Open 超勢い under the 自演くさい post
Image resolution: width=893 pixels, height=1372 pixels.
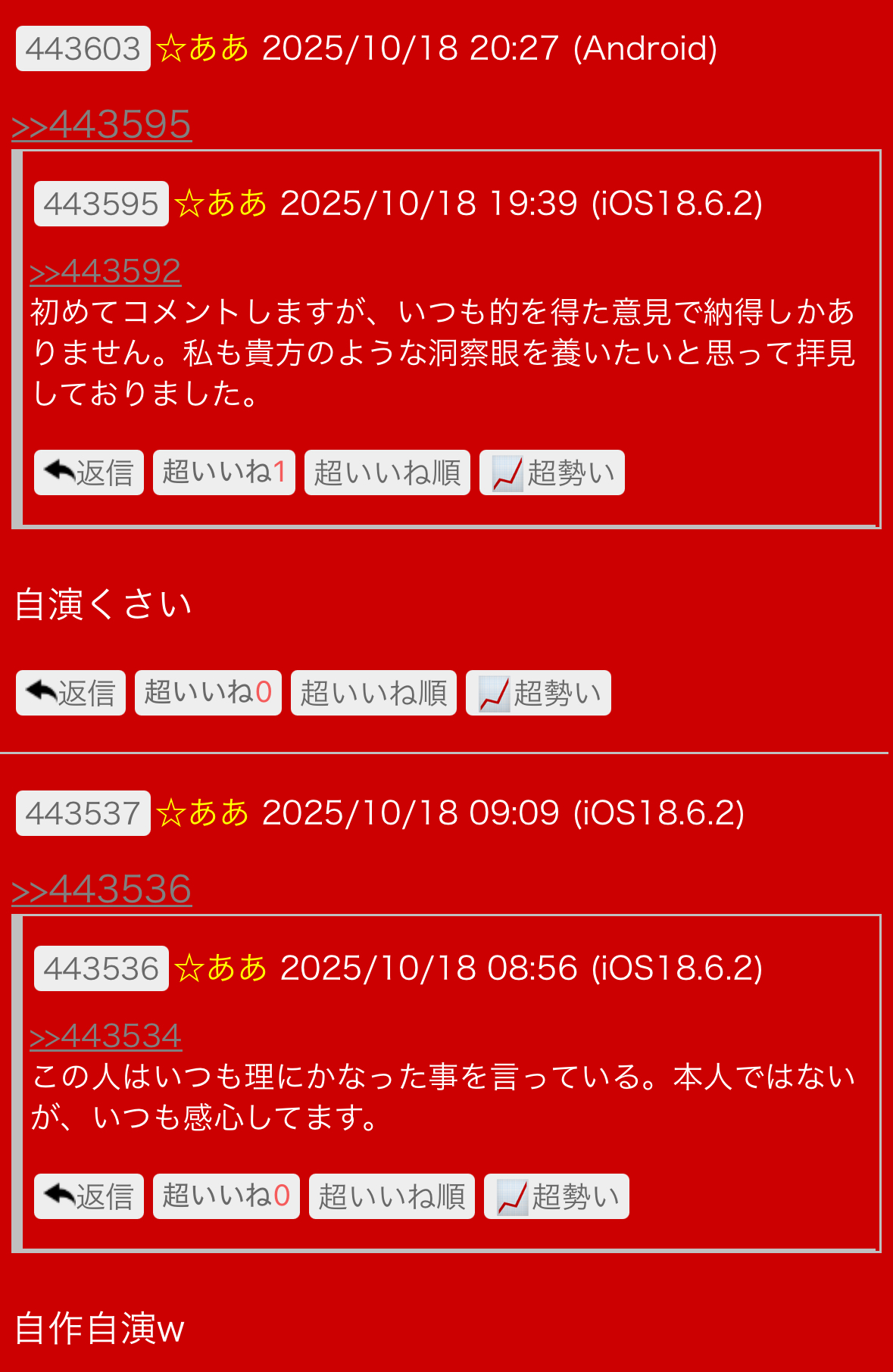538,693
